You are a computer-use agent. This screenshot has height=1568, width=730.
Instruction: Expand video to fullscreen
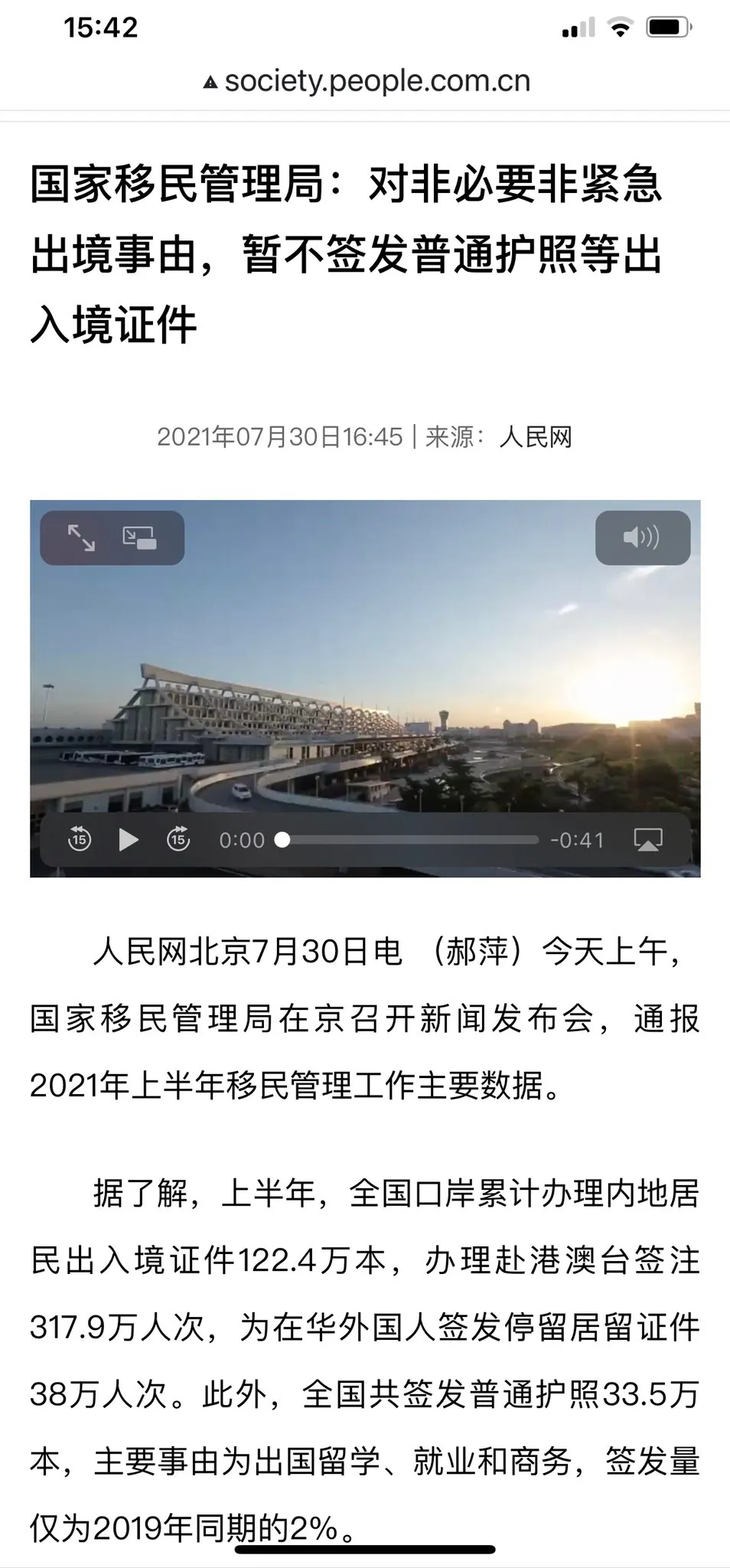point(81,537)
